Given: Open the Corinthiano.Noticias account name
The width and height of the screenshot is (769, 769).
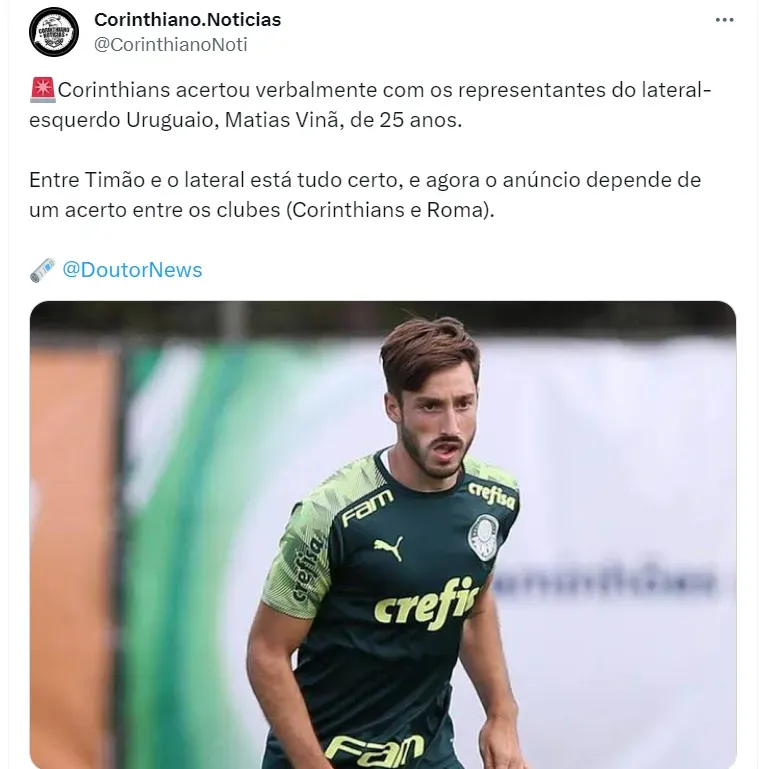Looking at the screenshot, I should (187, 20).
